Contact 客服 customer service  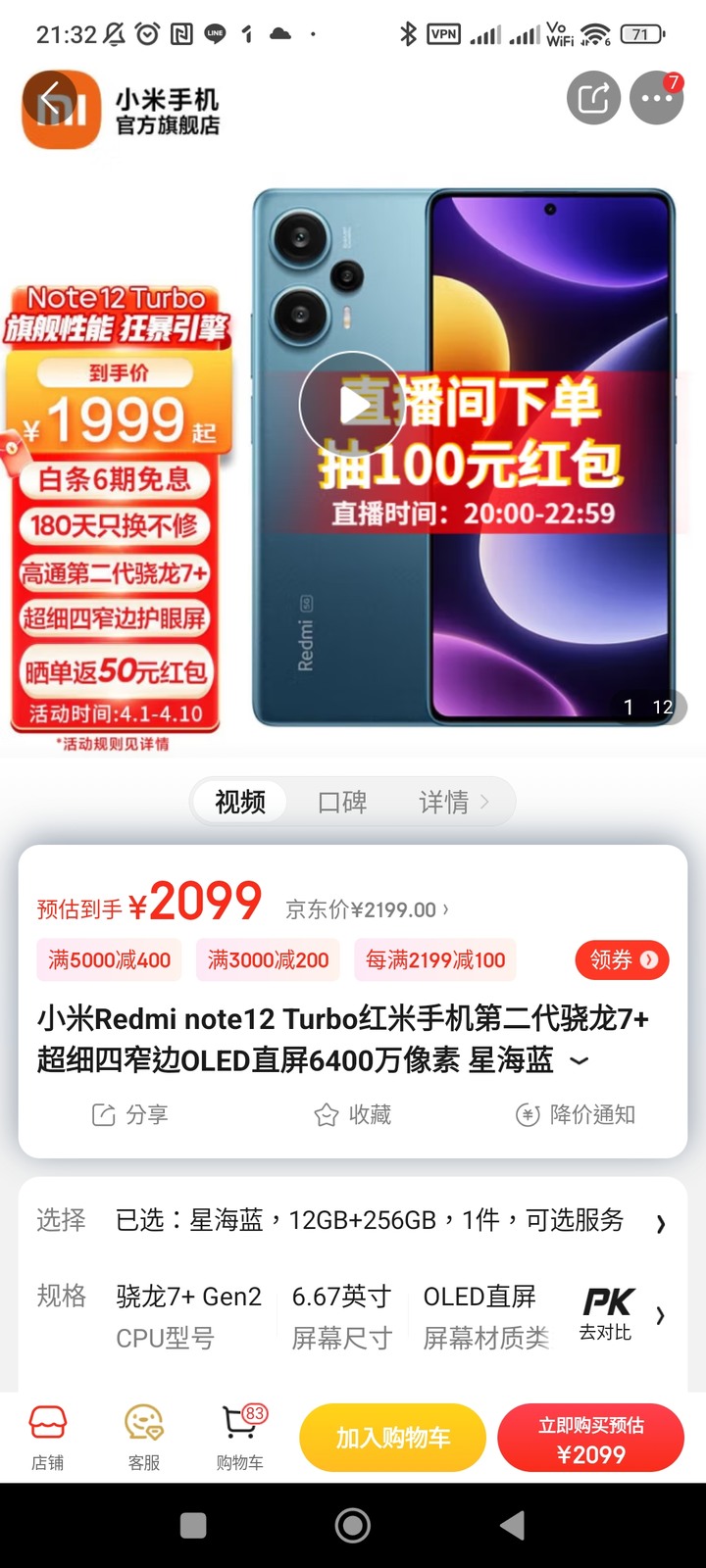[143, 1437]
